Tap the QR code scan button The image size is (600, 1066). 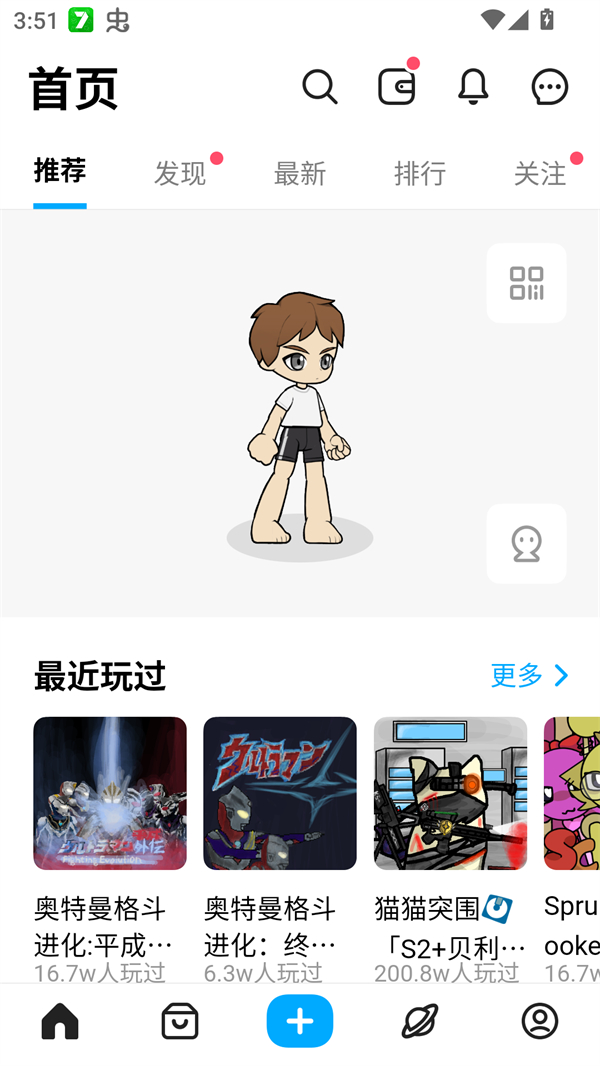526,283
